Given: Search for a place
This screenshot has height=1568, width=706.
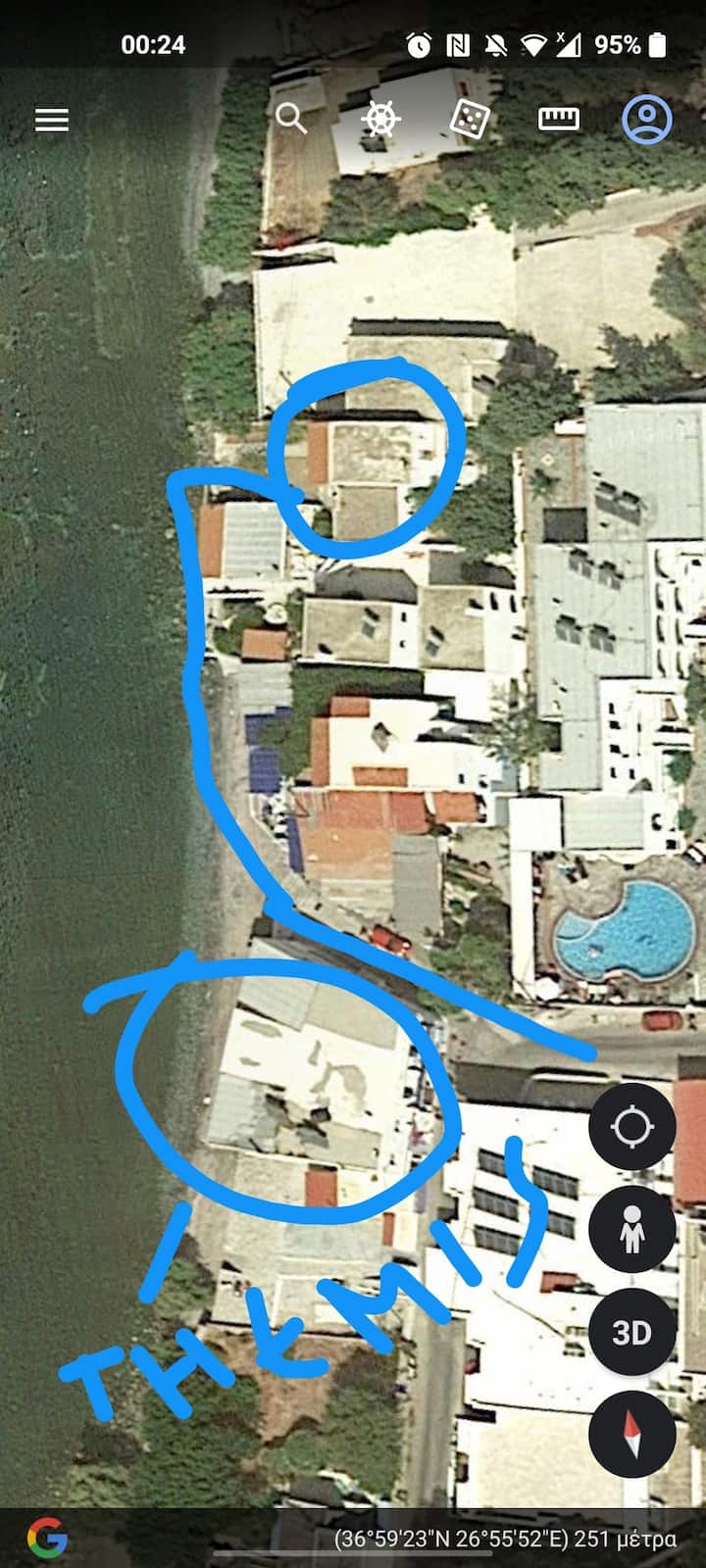Looking at the screenshot, I should point(291,119).
